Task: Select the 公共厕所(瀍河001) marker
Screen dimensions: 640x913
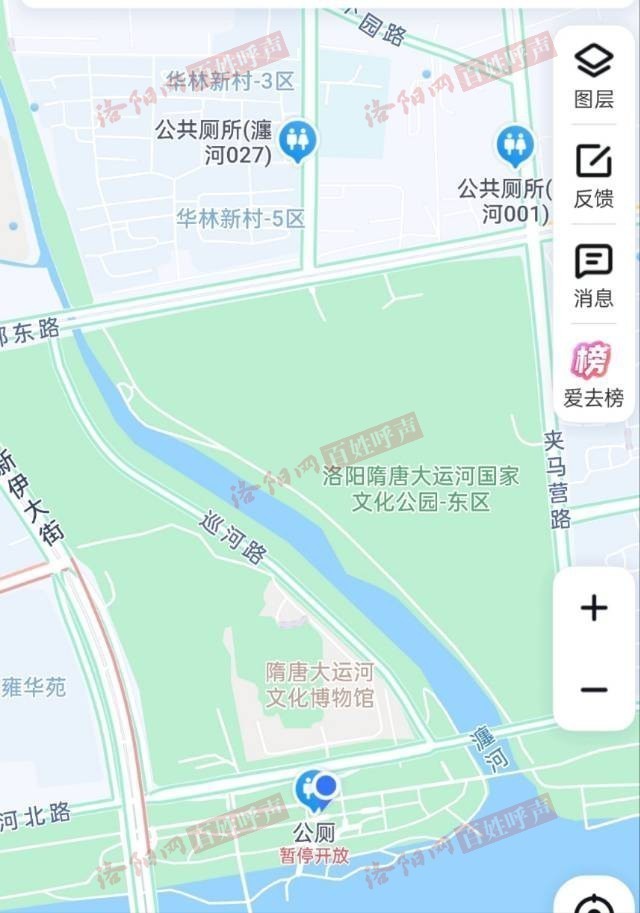Action: (515, 146)
